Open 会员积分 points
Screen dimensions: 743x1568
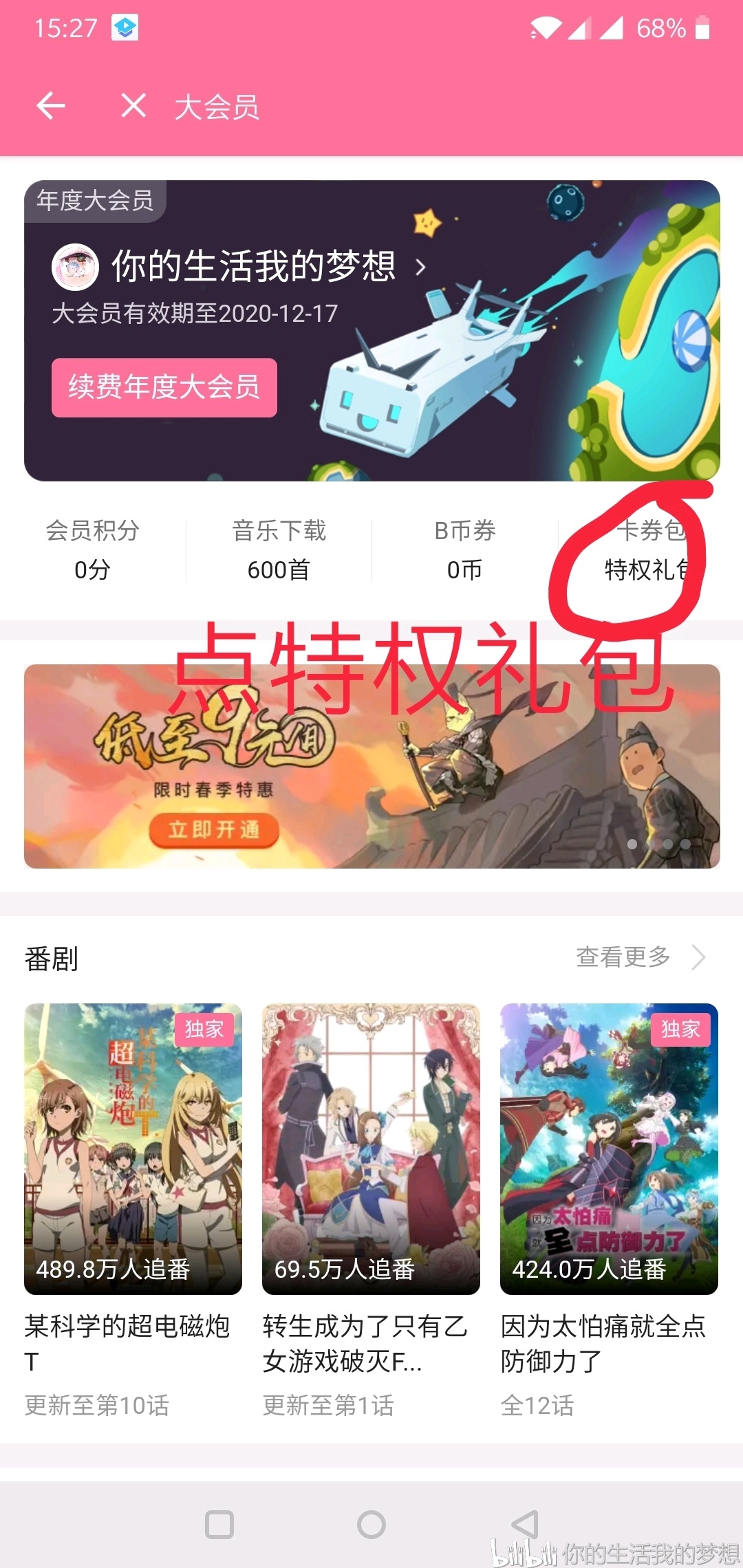[x=93, y=549]
